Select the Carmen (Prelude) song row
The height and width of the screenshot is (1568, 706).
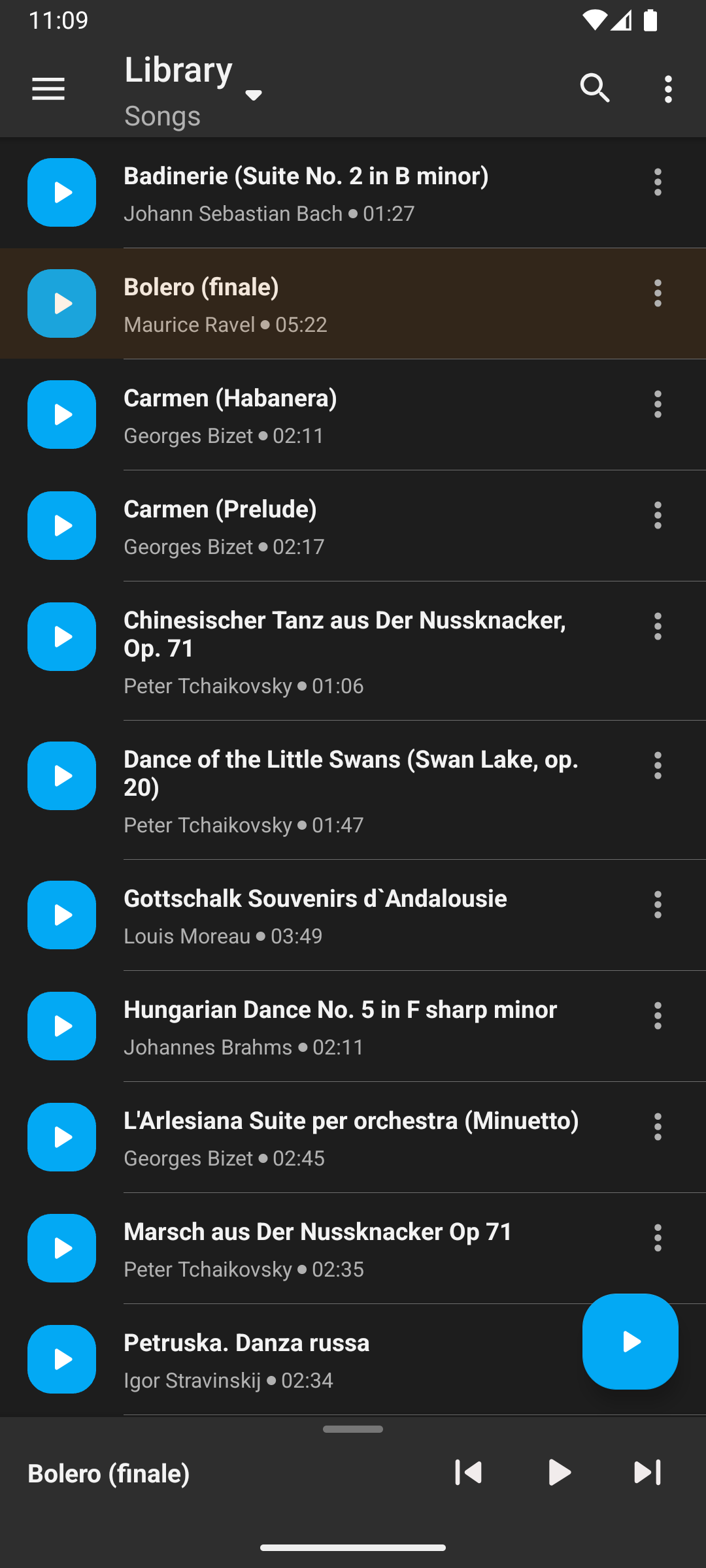tap(353, 526)
